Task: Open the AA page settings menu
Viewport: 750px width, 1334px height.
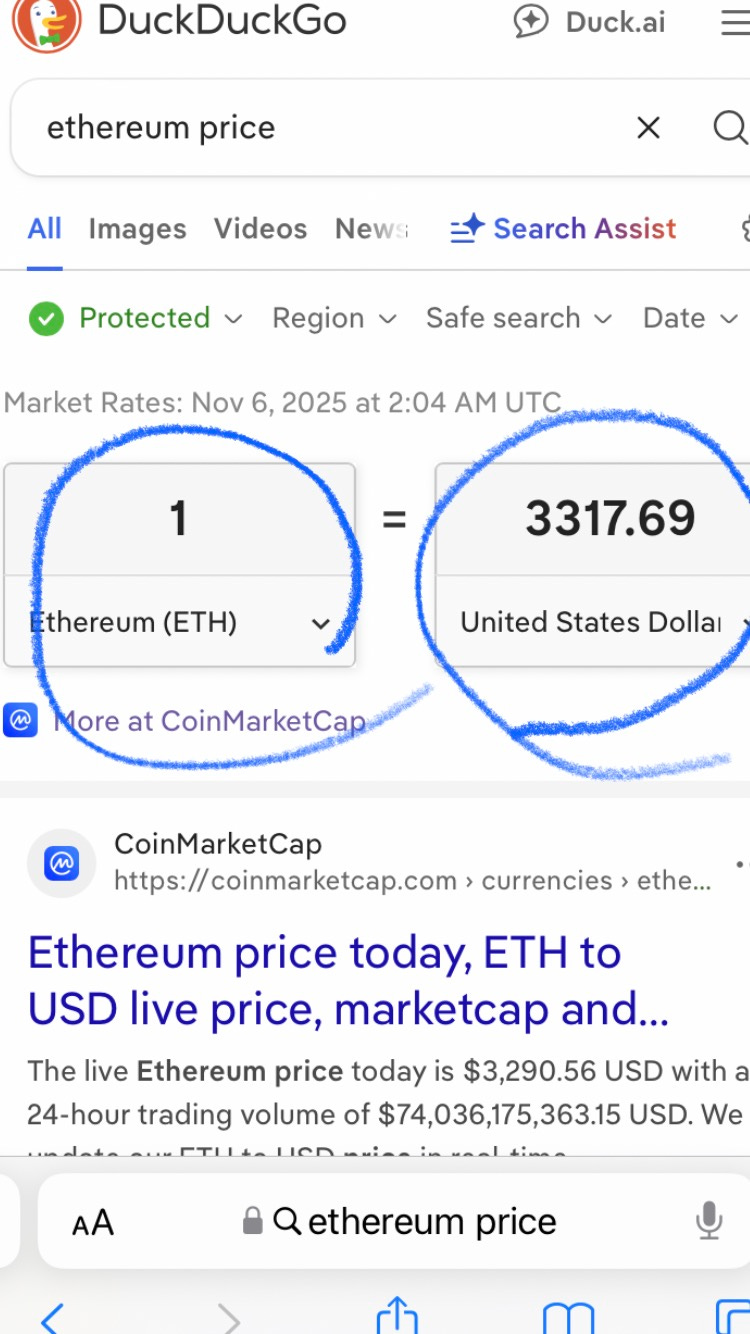Action: [x=93, y=1222]
